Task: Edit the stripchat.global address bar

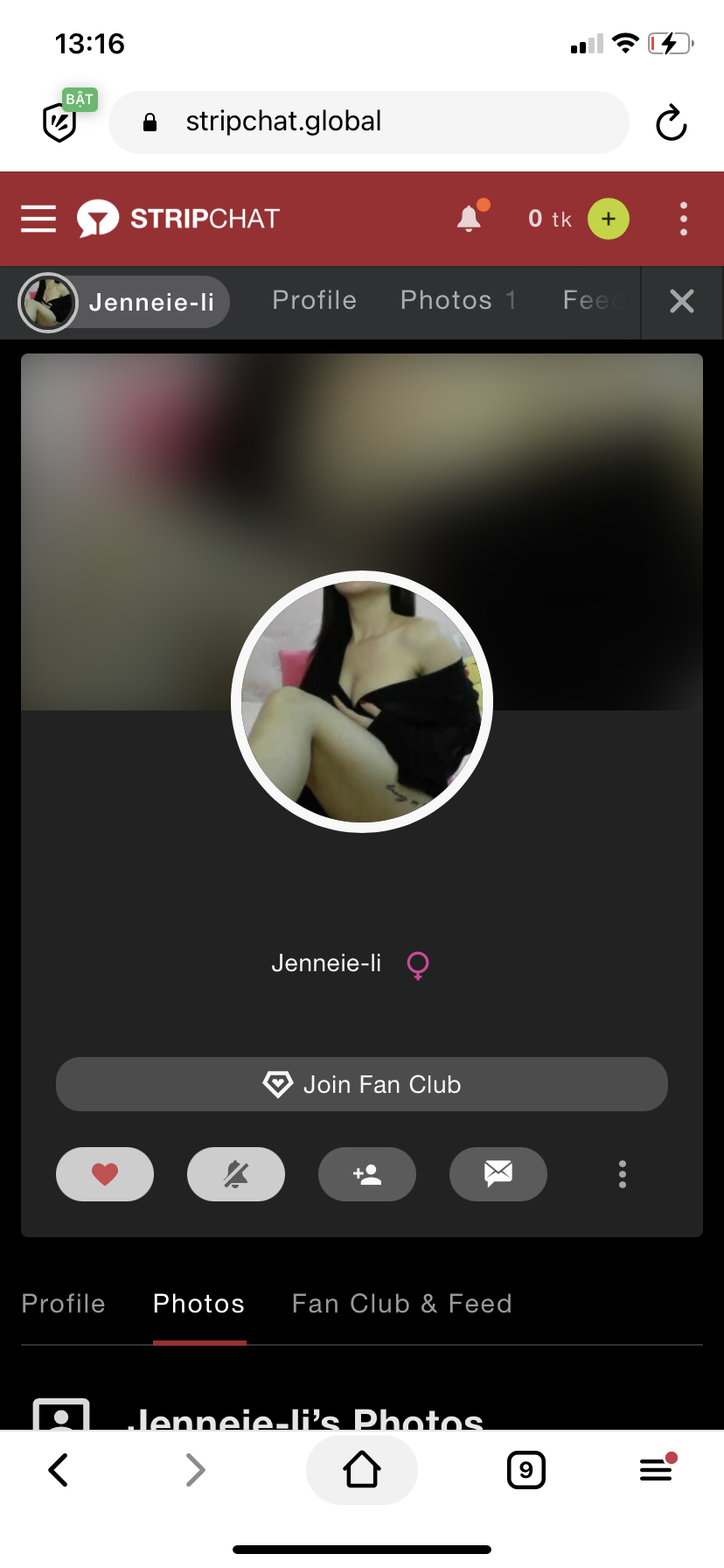Action: (x=367, y=122)
